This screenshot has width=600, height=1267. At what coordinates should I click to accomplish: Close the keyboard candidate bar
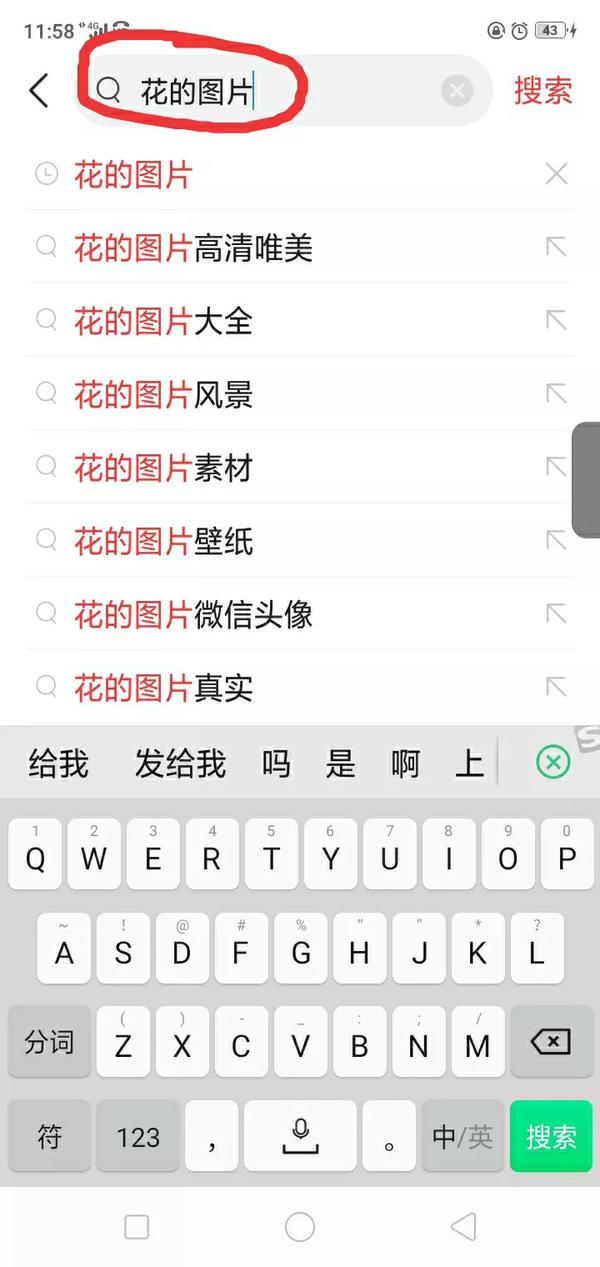[x=552, y=764]
